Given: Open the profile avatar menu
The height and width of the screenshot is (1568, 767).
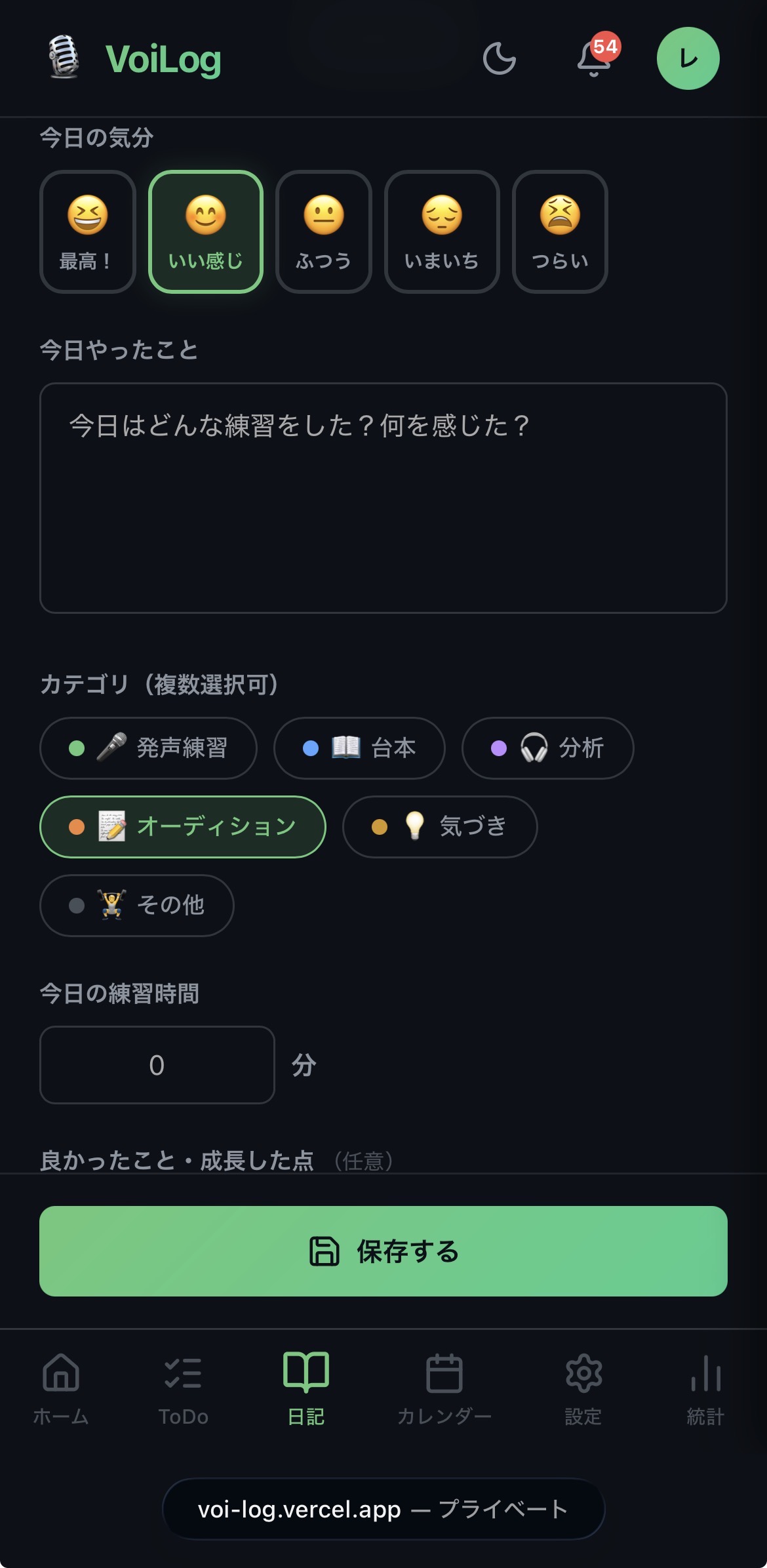Looking at the screenshot, I should [688, 58].
